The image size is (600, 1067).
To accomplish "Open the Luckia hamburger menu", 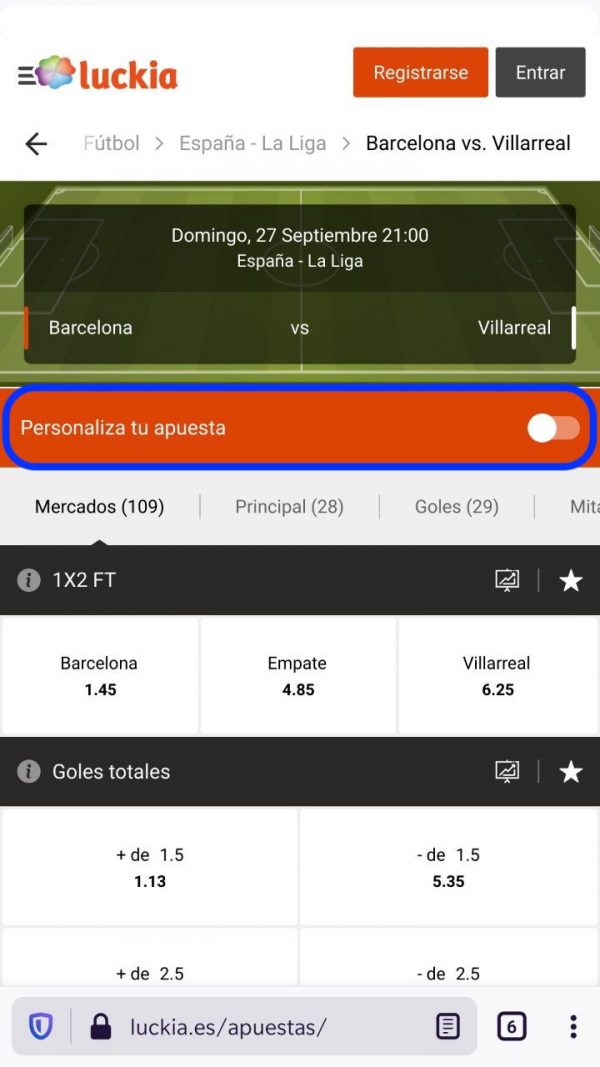I will (27, 76).
